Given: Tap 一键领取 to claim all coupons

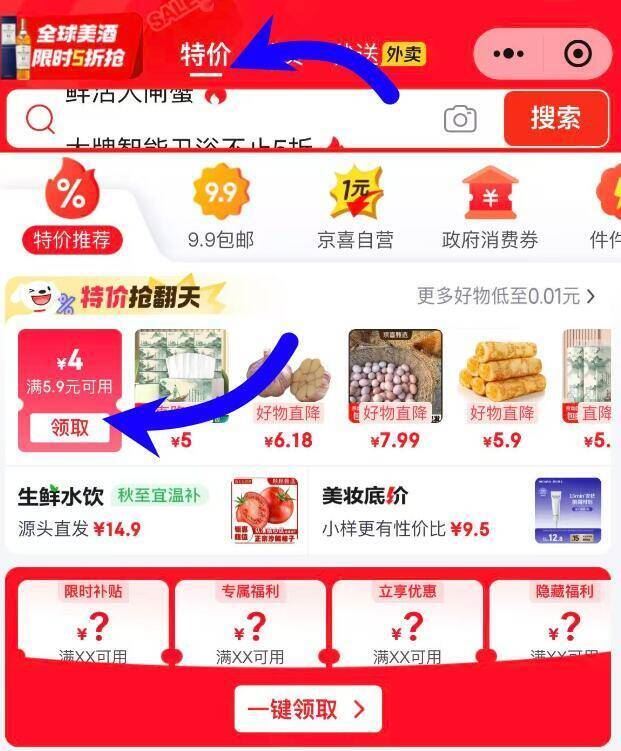Looking at the screenshot, I should [x=308, y=710].
